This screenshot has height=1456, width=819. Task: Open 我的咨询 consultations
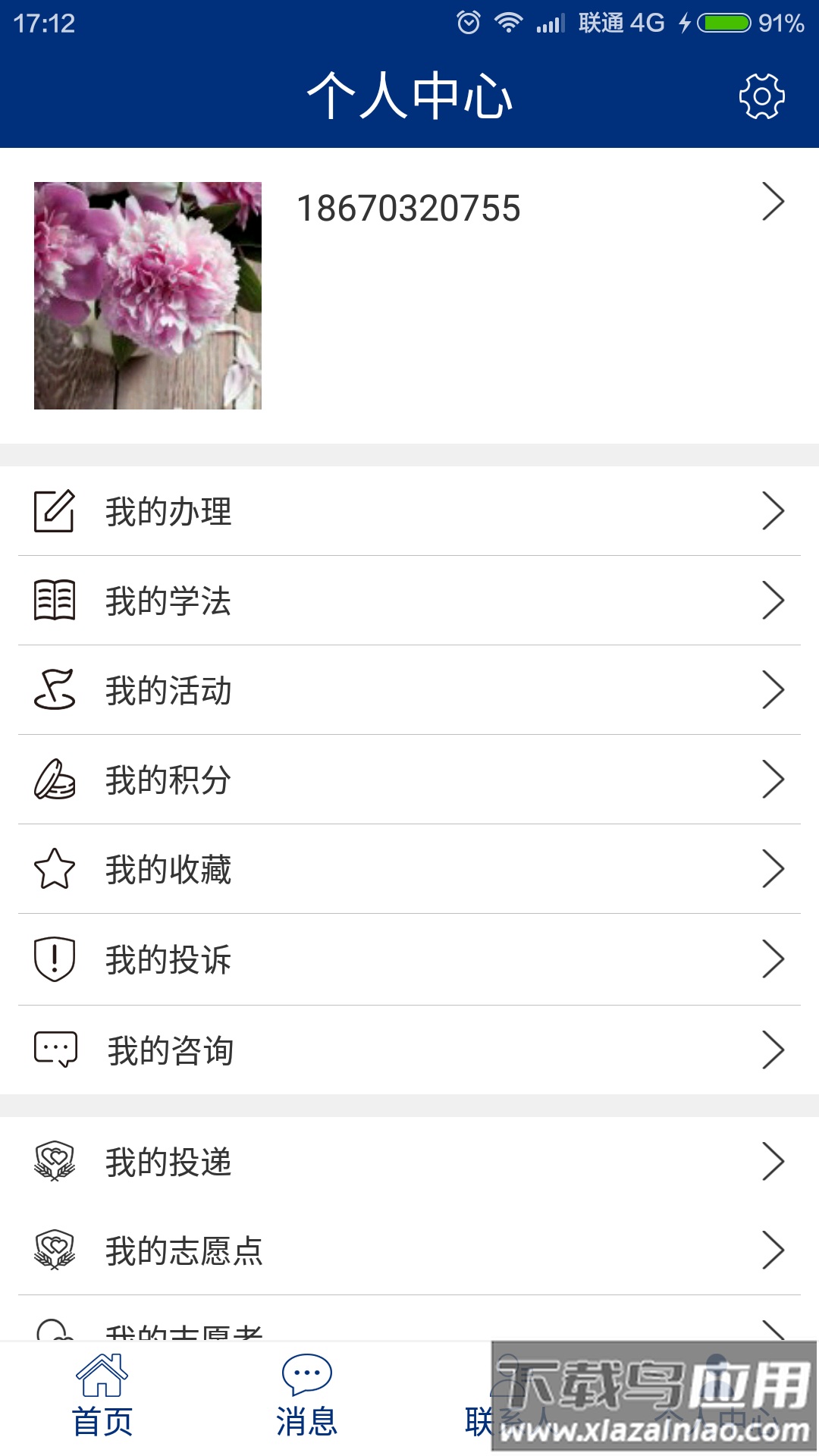click(409, 1050)
